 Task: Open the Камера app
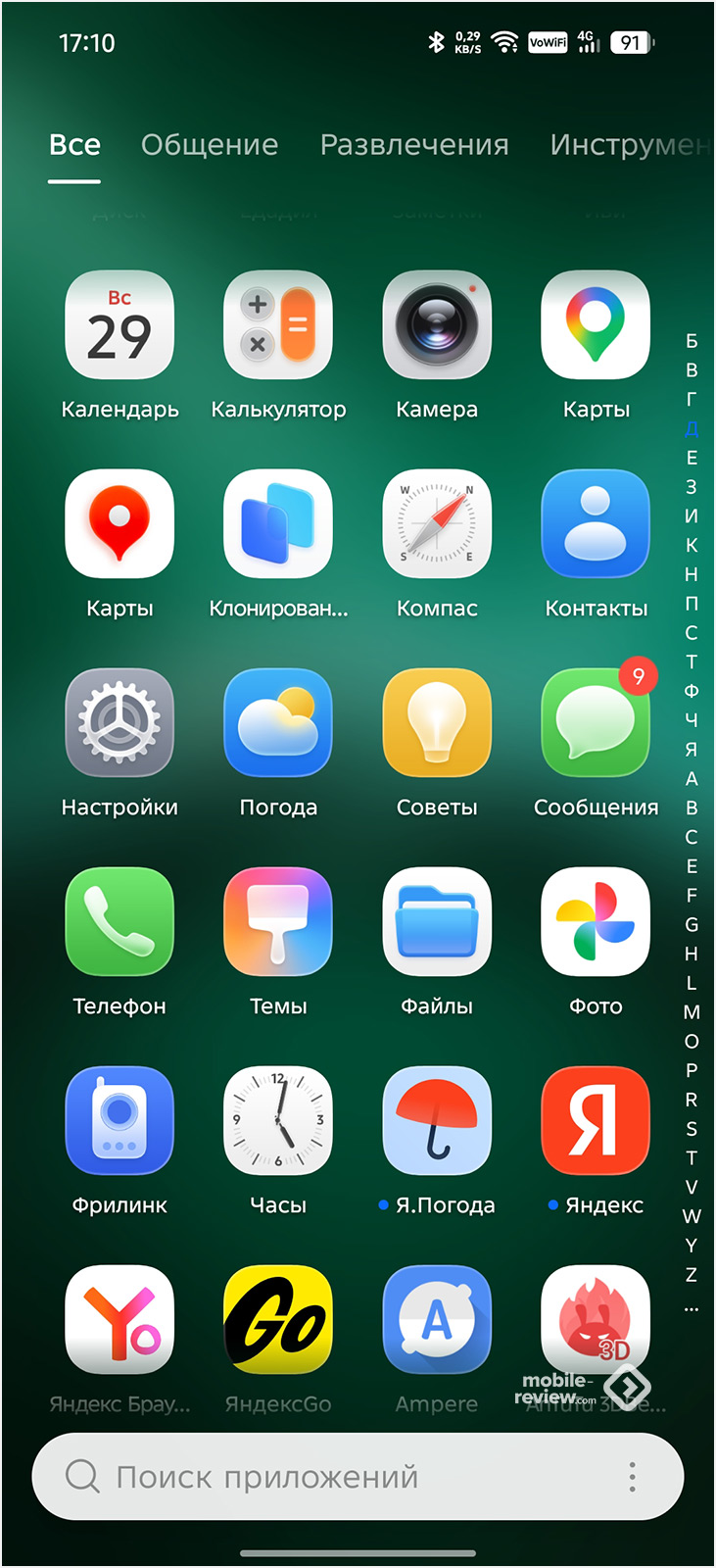pyautogui.click(x=437, y=325)
